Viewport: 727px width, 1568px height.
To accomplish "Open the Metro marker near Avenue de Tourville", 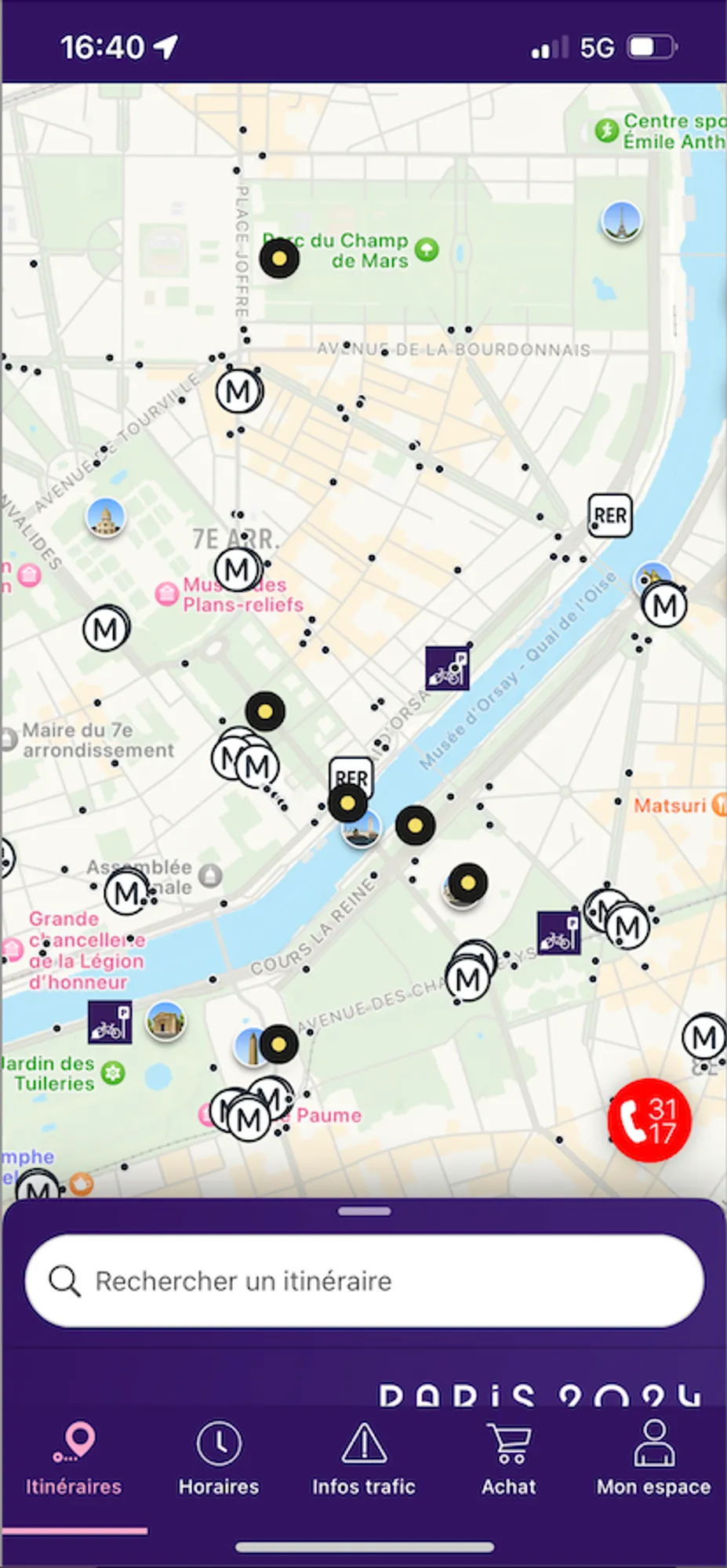I will point(238,391).
